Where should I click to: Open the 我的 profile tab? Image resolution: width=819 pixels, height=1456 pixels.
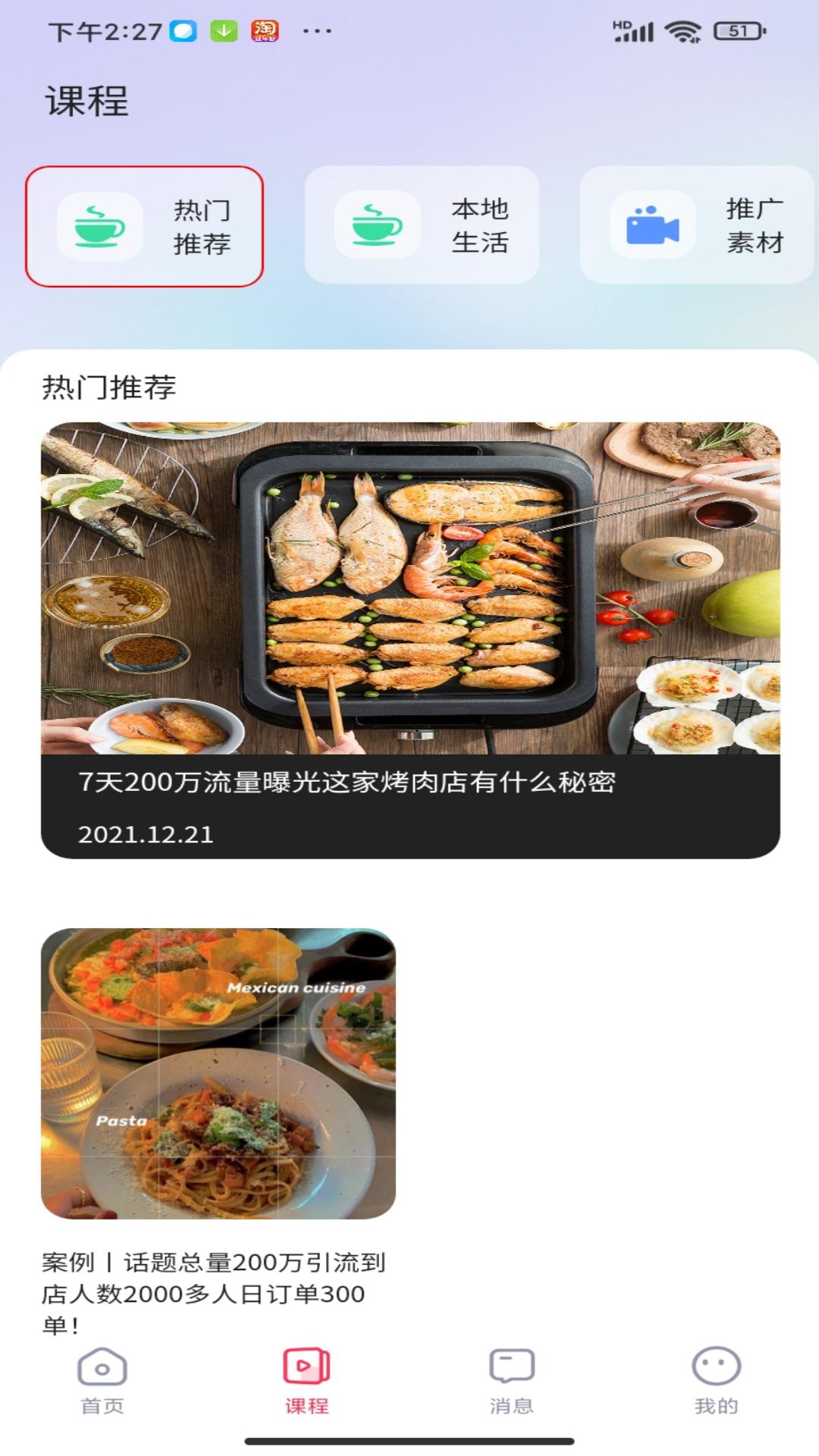pos(716,1382)
